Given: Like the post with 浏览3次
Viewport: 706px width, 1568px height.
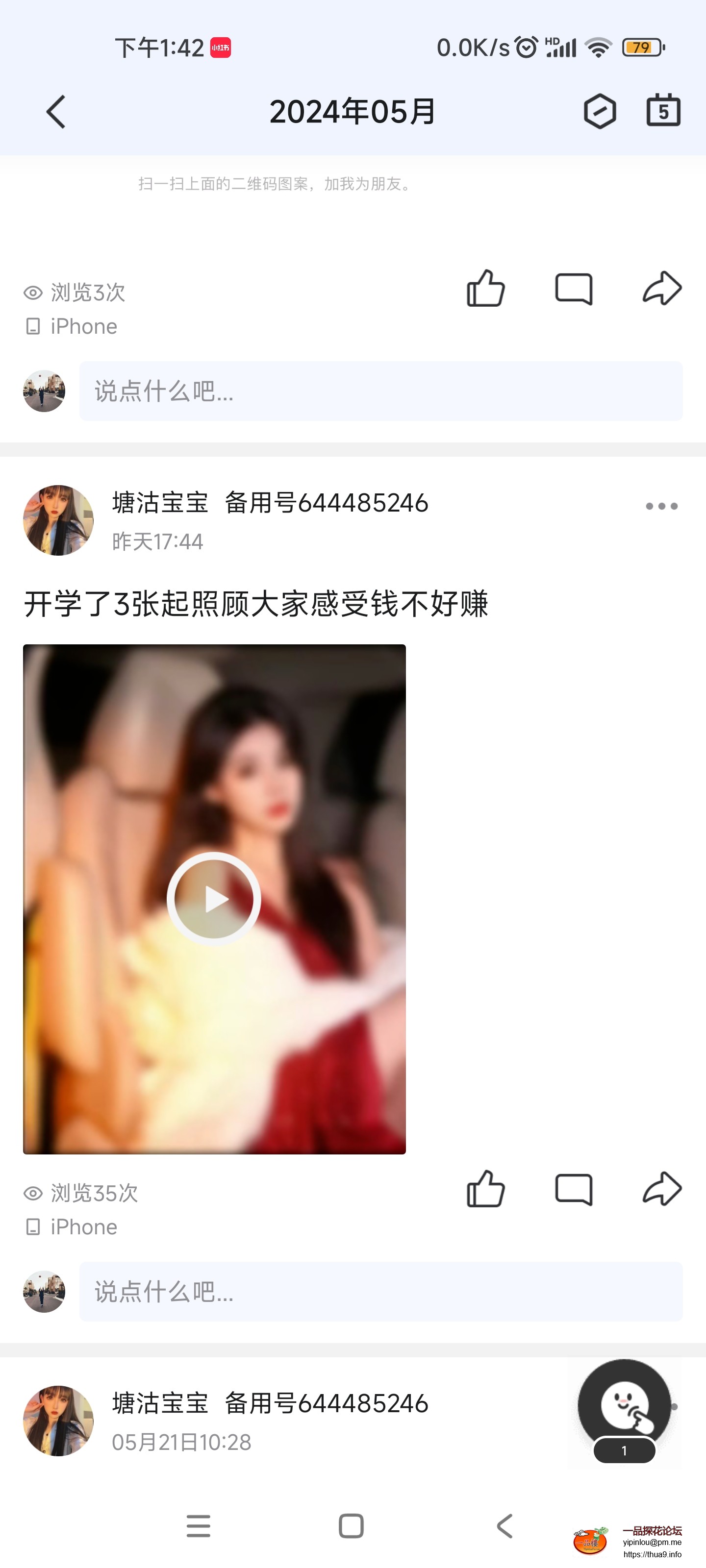Looking at the screenshot, I should click(485, 289).
